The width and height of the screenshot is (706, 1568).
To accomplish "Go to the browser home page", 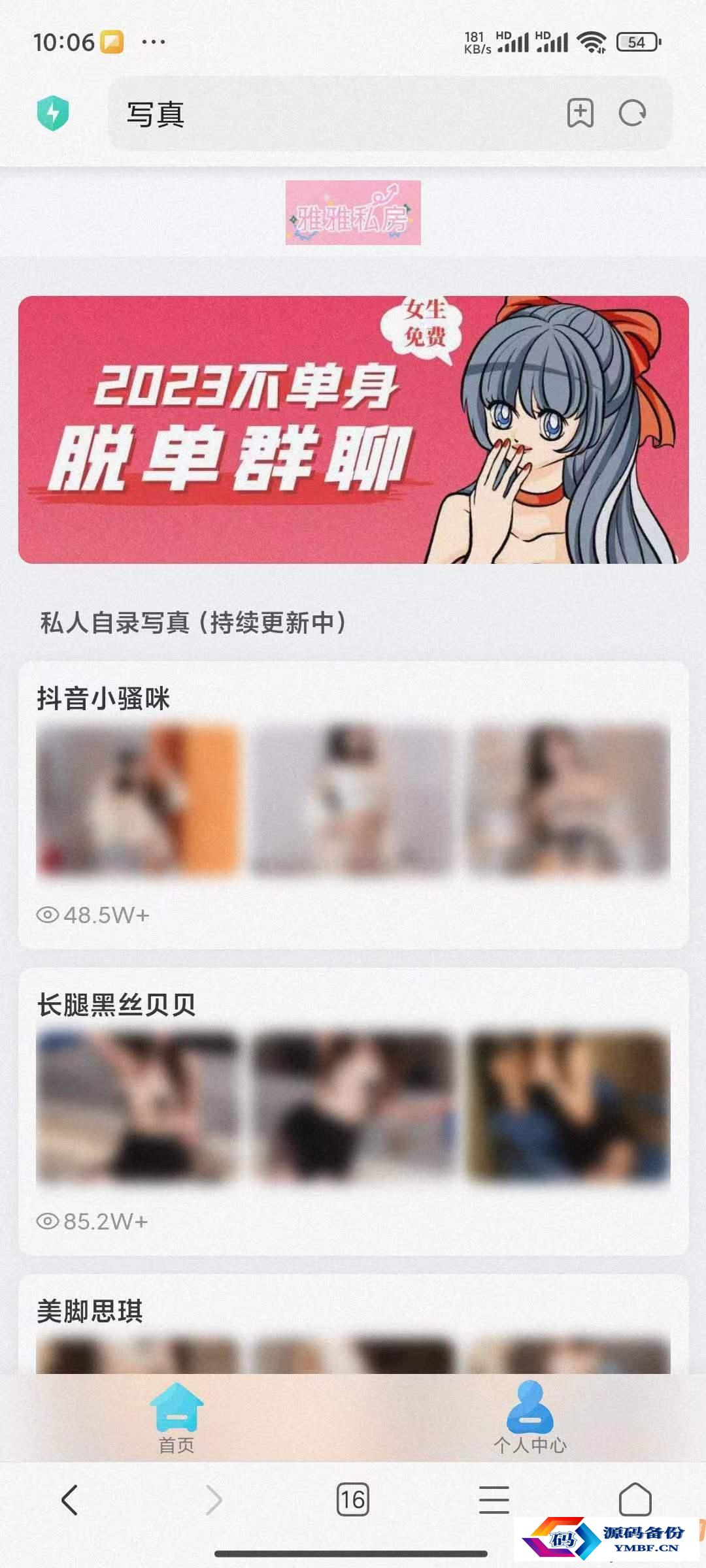I will [x=635, y=1499].
